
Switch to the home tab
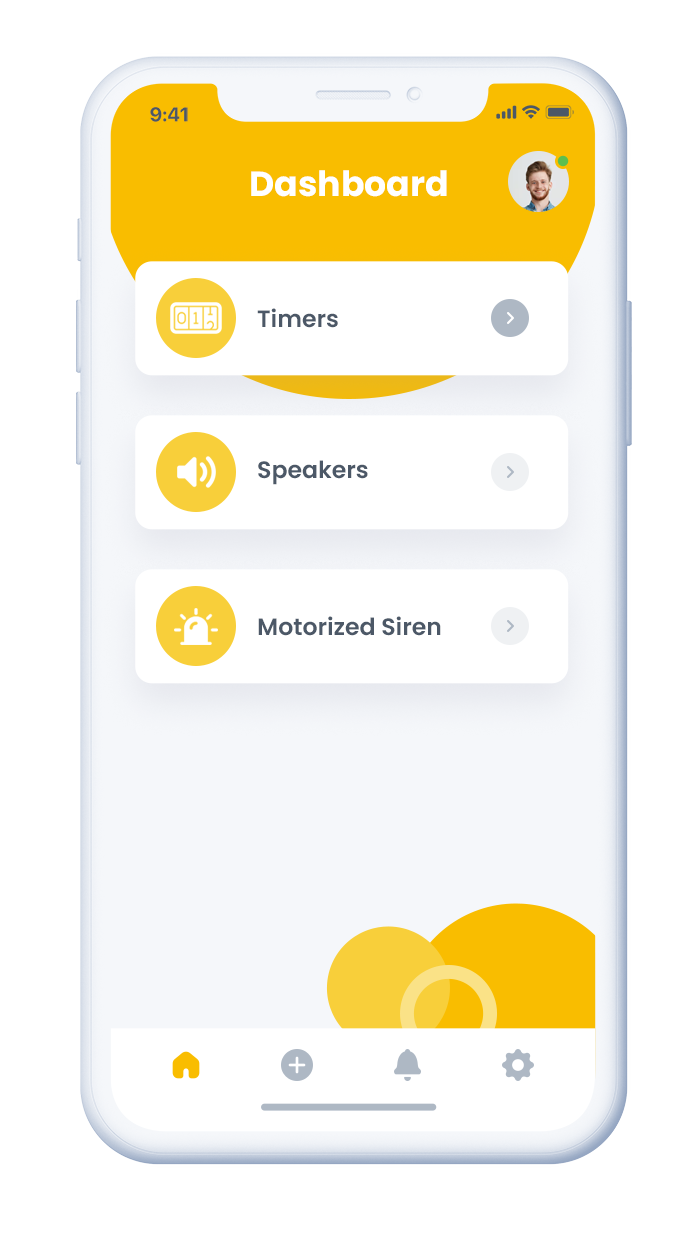[186, 1065]
